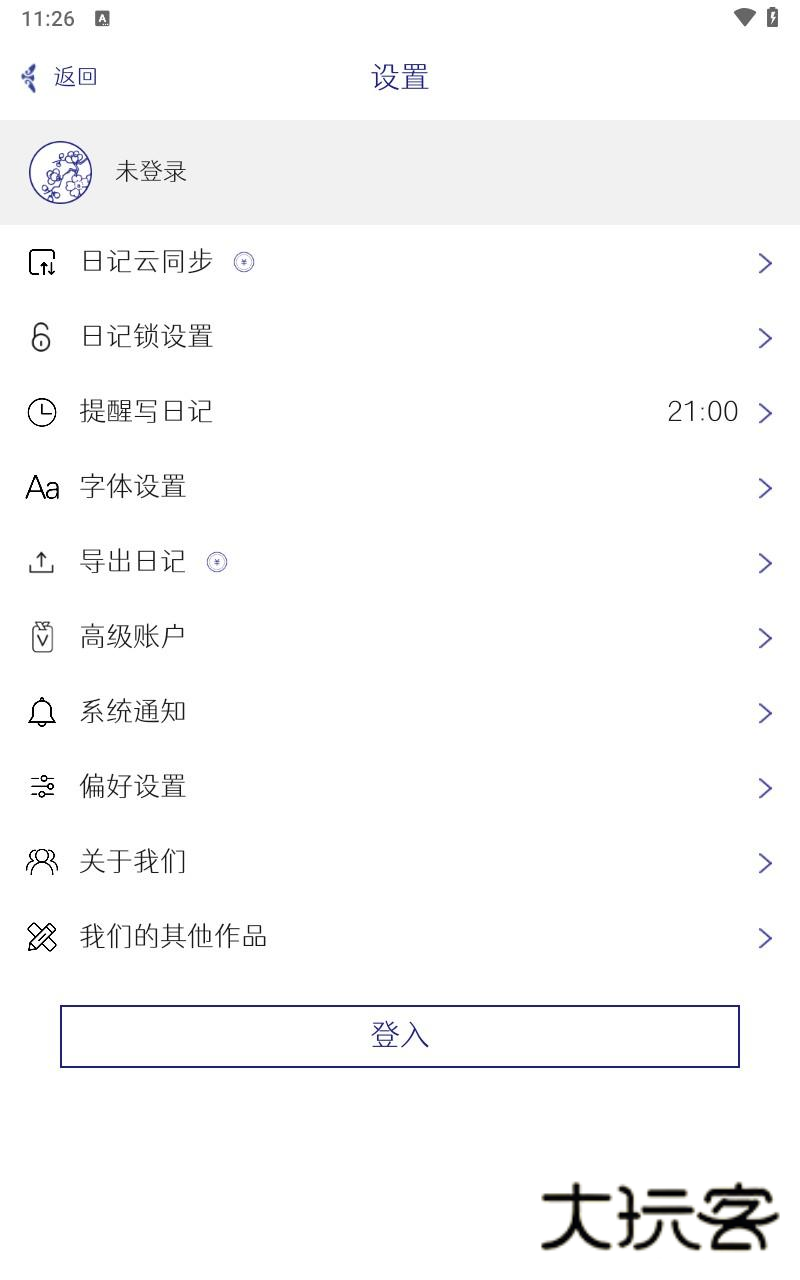Click the Aa font icon for 字体设置
This screenshot has height=1280, width=800.
41,487
